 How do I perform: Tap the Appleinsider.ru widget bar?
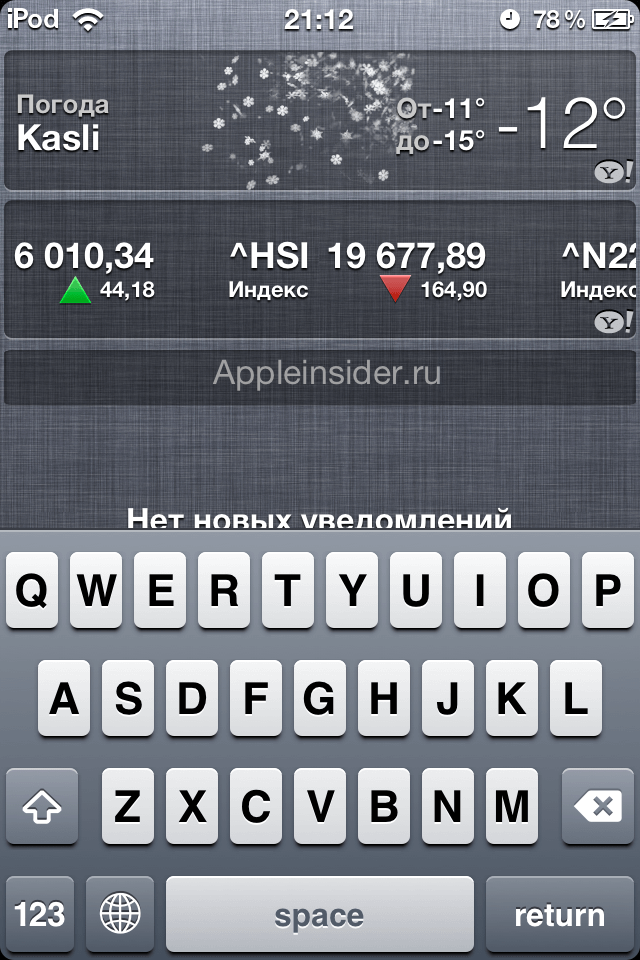pos(320,374)
